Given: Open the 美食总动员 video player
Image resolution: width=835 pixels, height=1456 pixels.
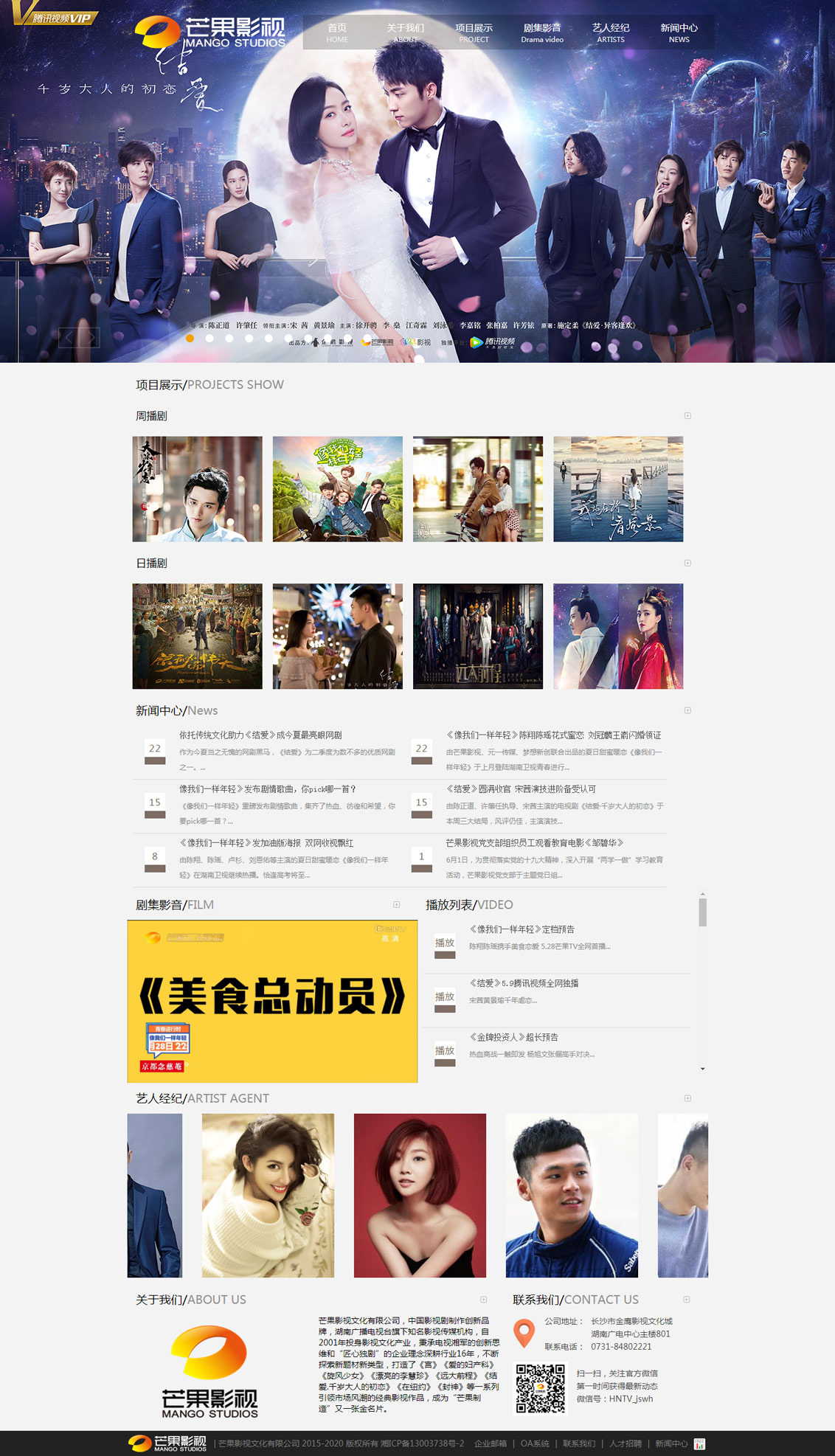Looking at the screenshot, I should click(x=272, y=1001).
